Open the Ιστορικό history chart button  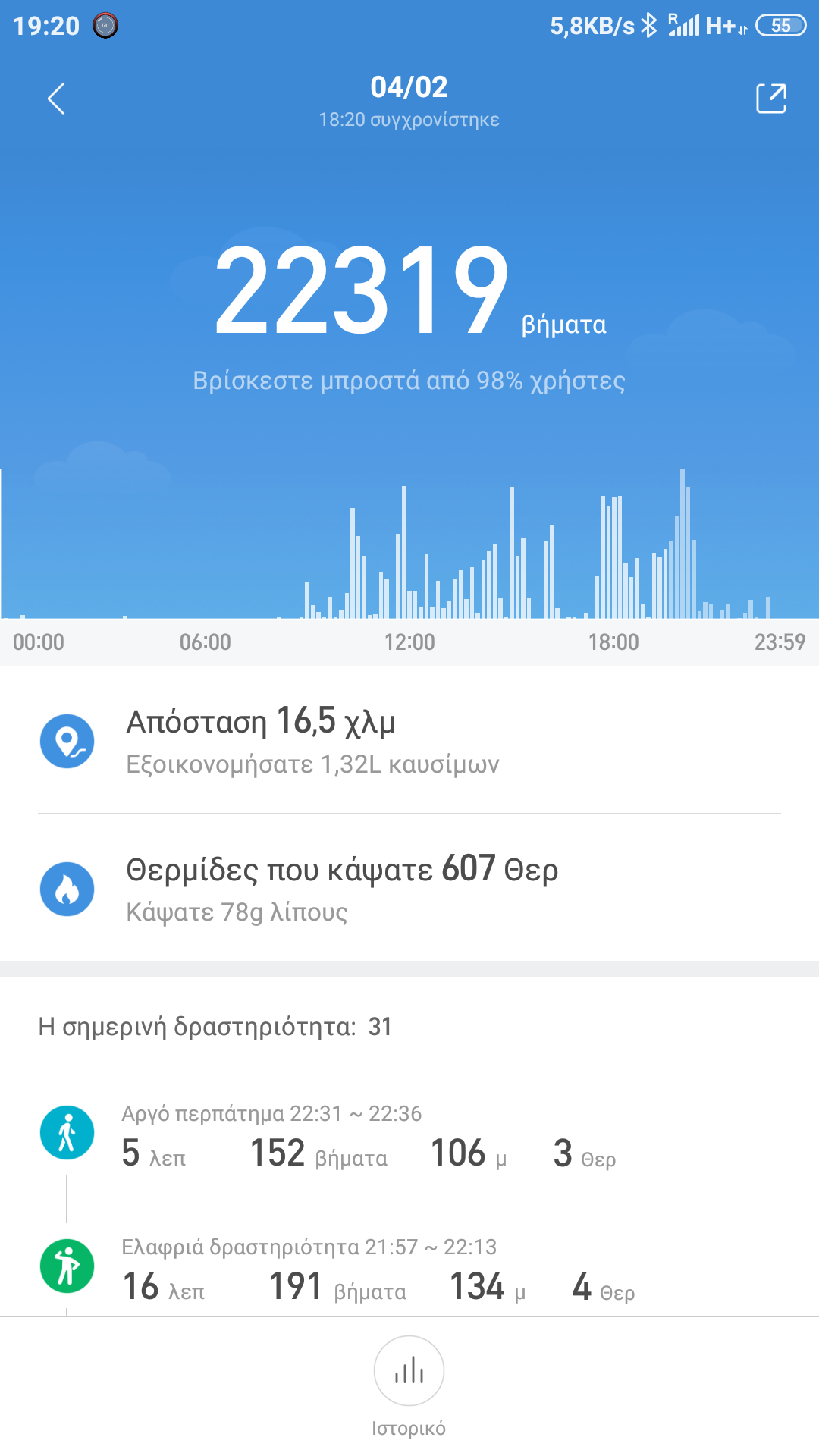tap(409, 1371)
